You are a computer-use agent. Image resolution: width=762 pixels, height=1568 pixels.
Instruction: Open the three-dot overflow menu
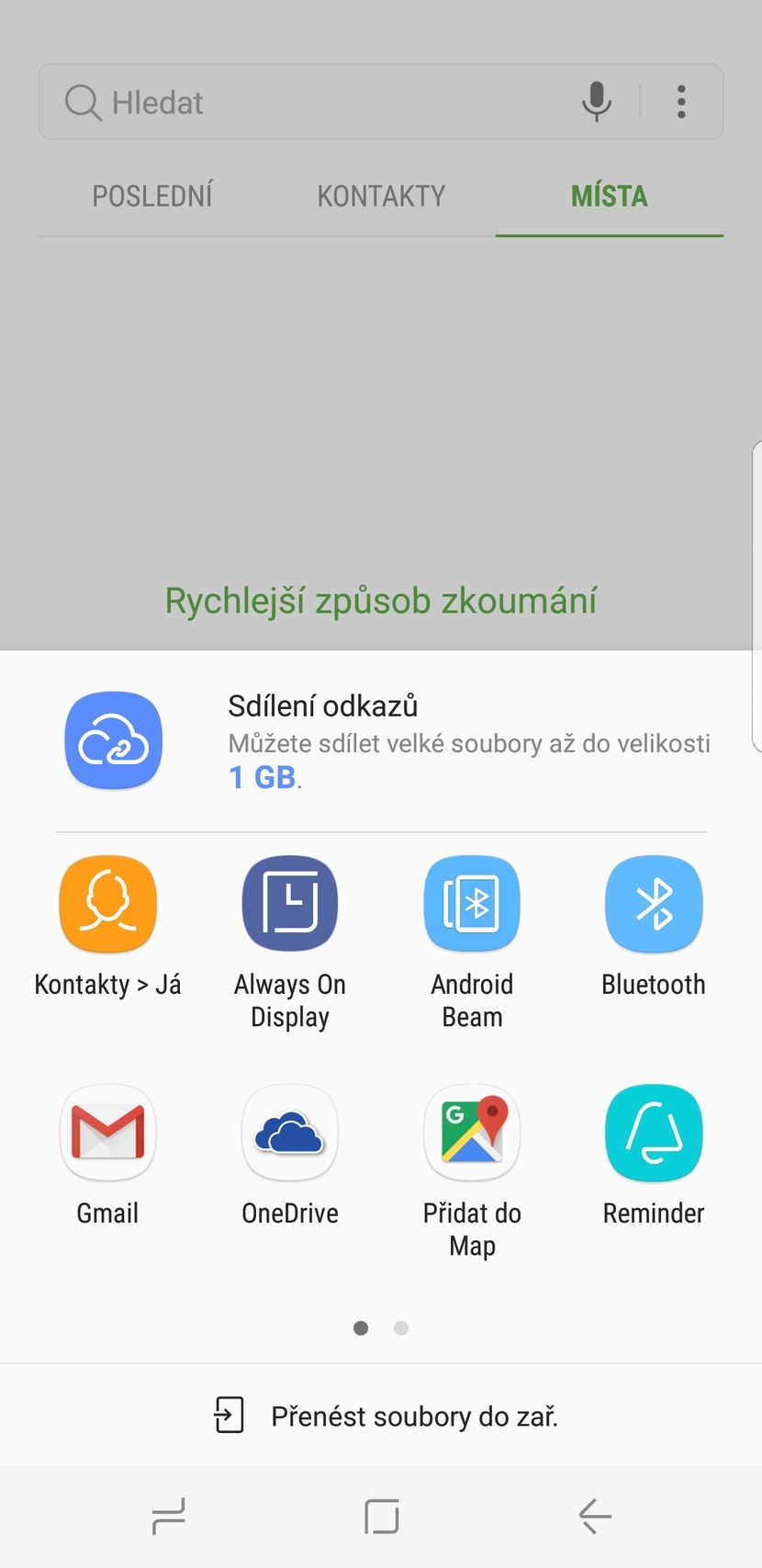point(680,102)
